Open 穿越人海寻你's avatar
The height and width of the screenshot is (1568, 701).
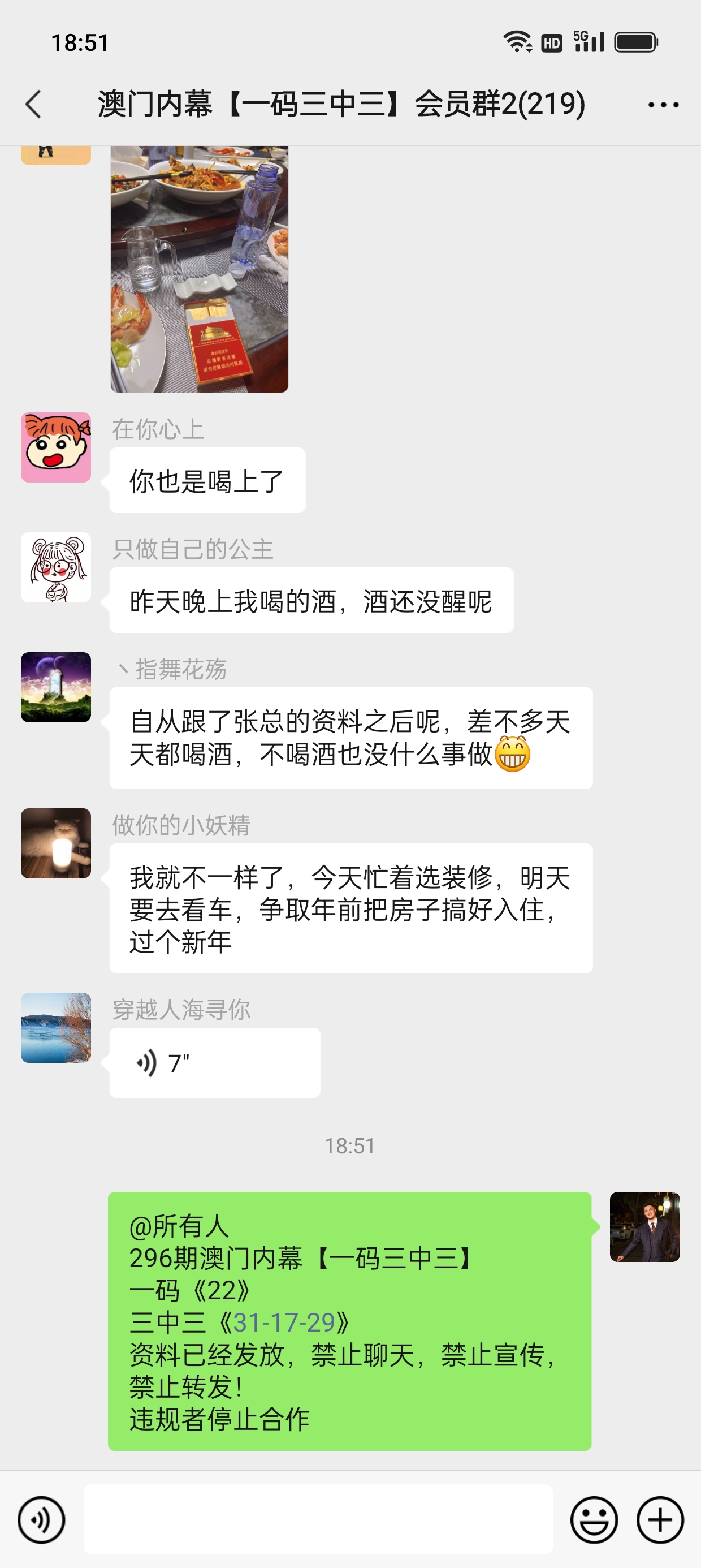(x=56, y=1027)
